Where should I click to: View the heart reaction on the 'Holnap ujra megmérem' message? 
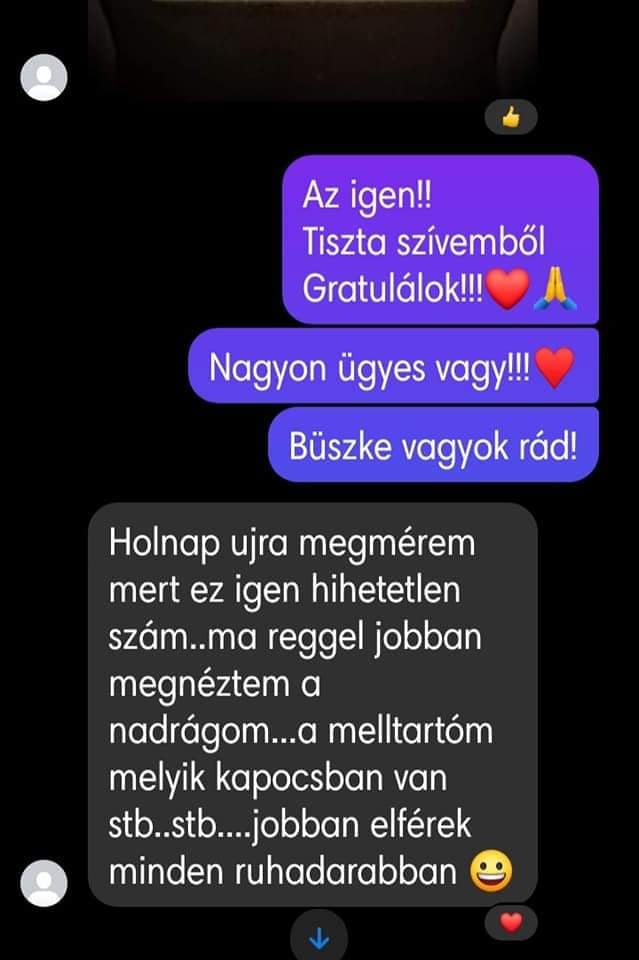point(511,922)
